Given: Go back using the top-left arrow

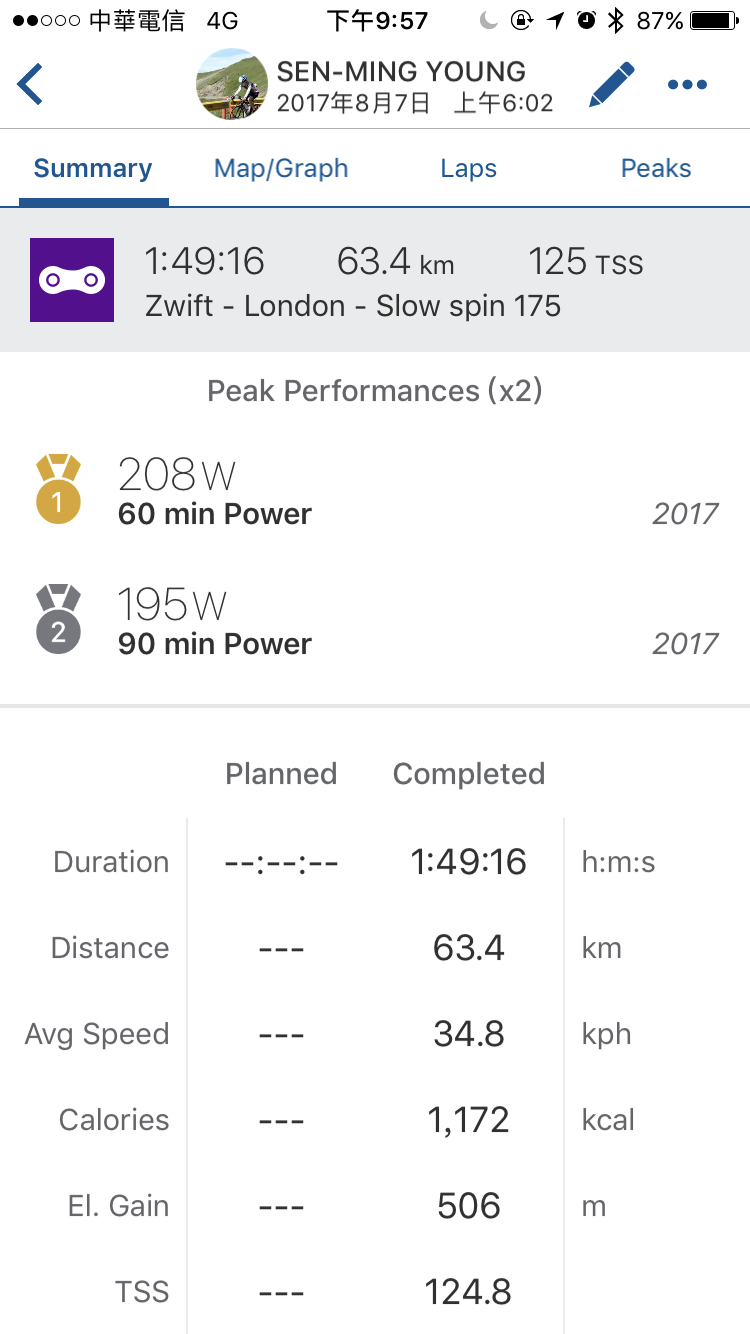Looking at the screenshot, I should click(x=31, y=84).
